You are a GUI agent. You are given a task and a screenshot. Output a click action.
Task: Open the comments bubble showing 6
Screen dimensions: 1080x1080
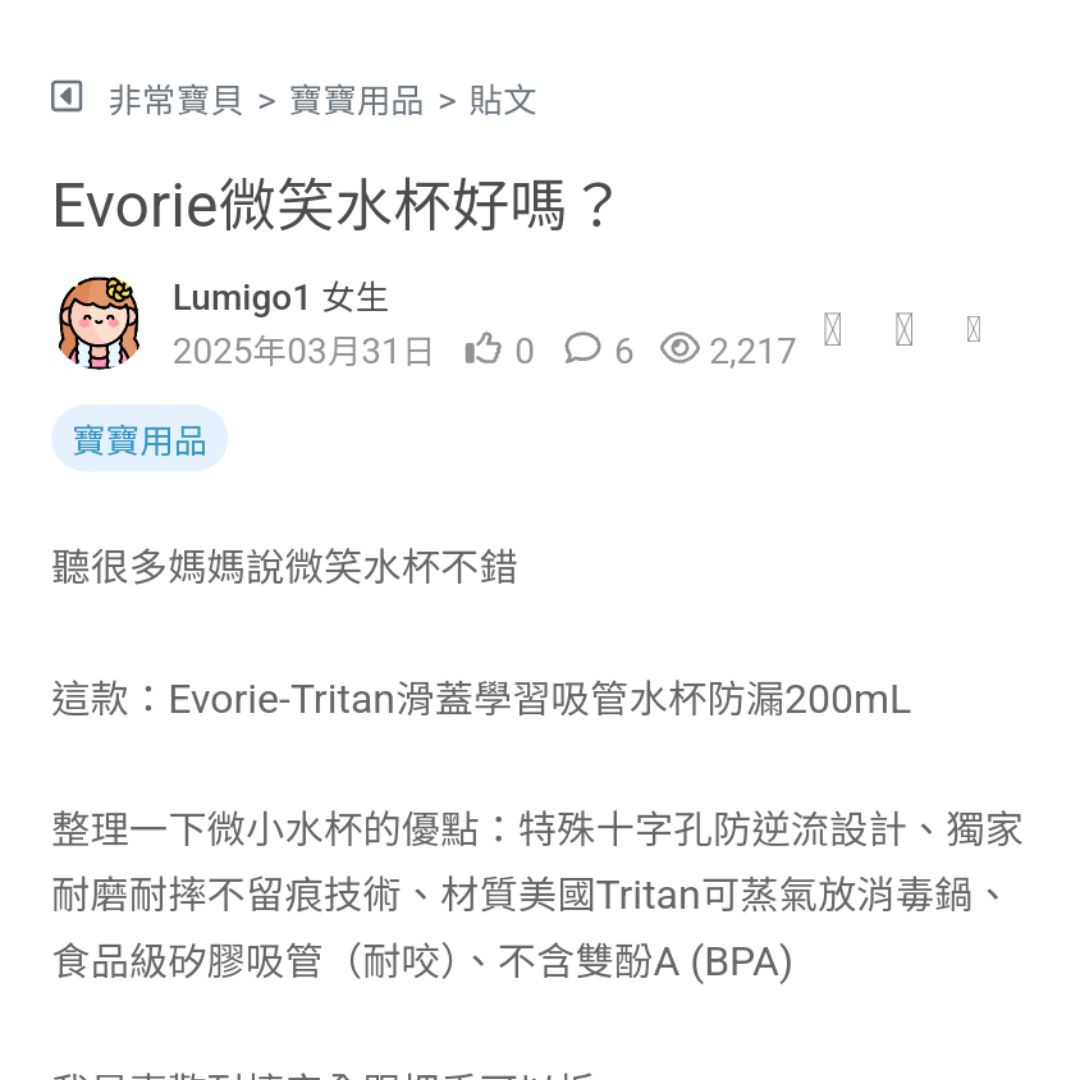point(582,349)
